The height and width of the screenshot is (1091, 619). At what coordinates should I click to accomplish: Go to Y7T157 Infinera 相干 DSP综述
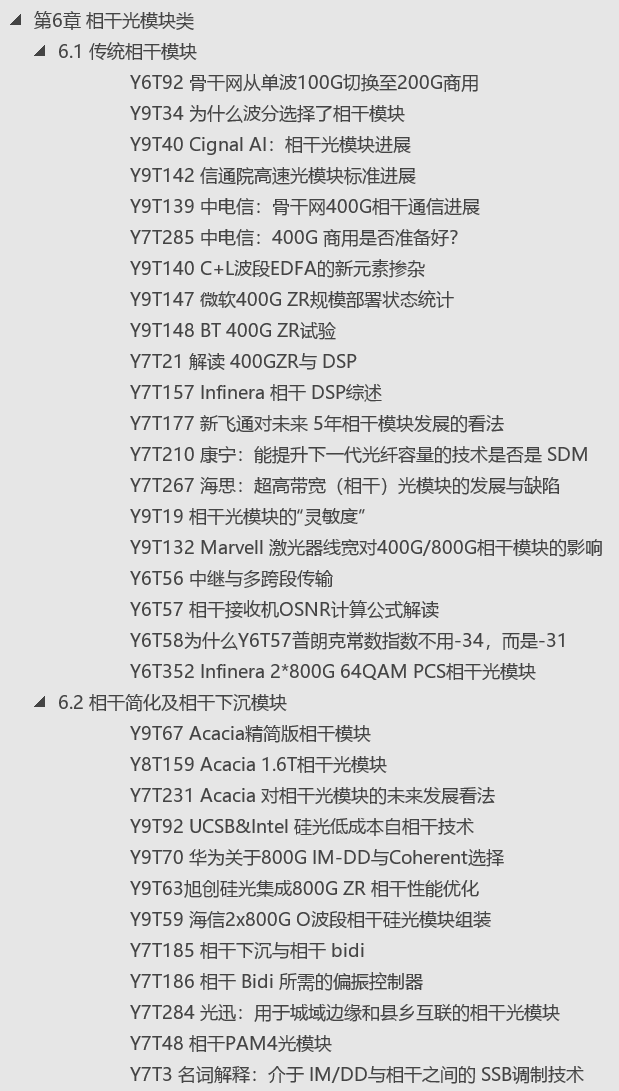[x=256, y=392]
